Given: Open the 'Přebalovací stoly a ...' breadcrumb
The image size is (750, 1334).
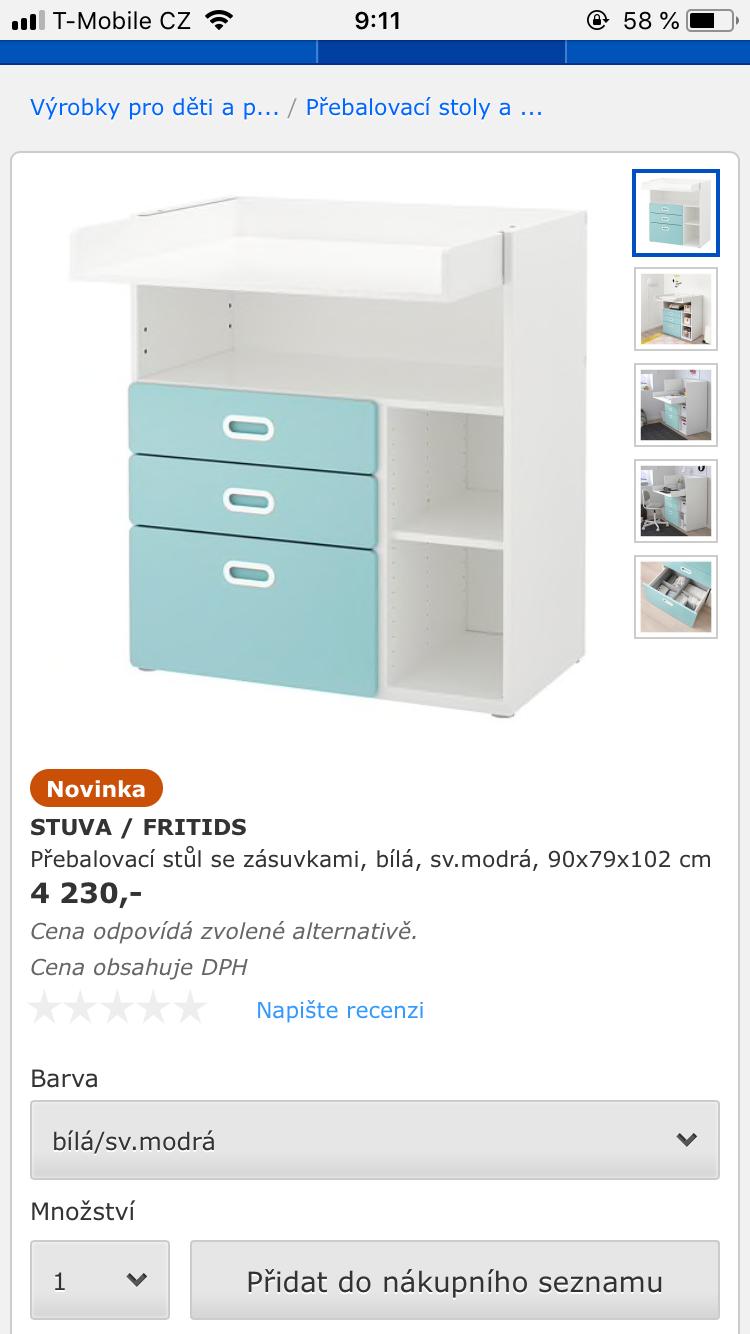Looking at the screenshot, I should point(424,107).
